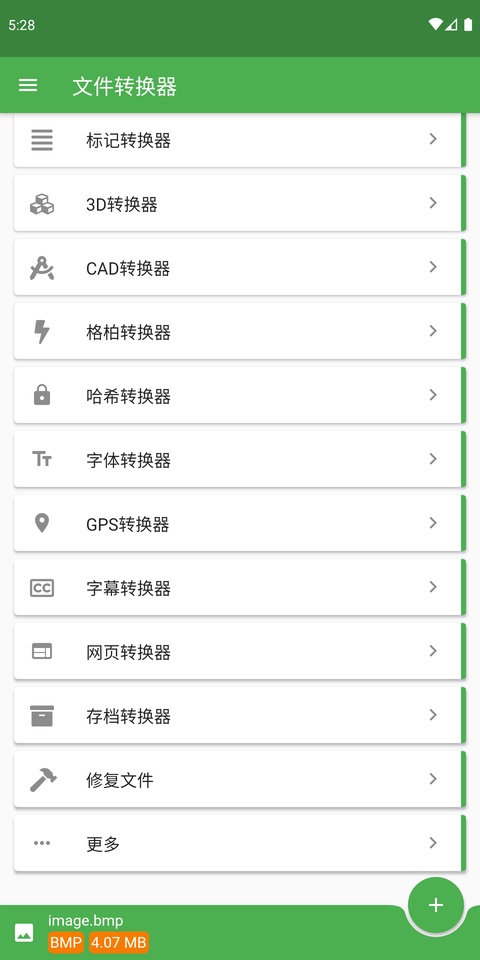The image size is (480, 960).
Task: Select CAD转换器 from the list
Action: point(240,268)
